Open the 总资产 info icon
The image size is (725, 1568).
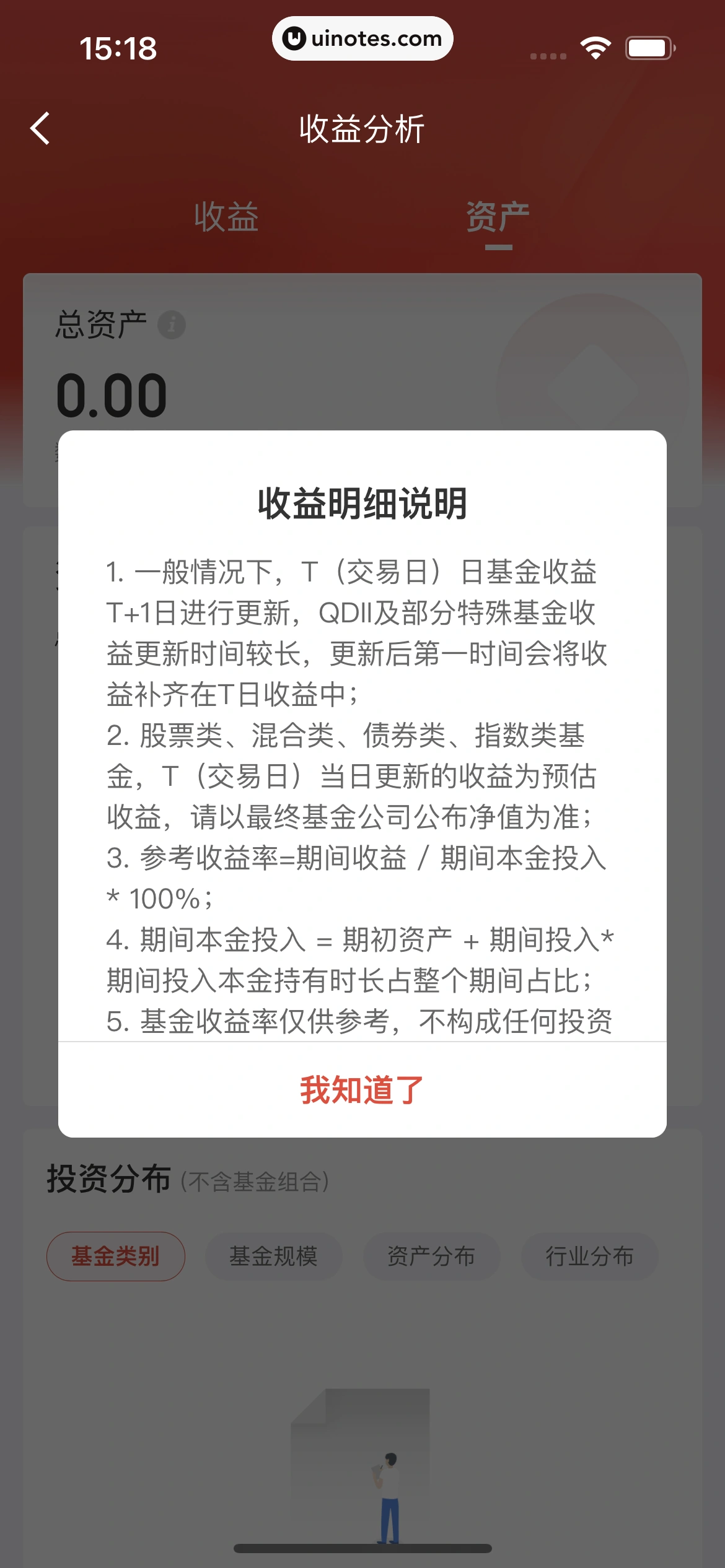pyautogui.click(x=172, y=324)
